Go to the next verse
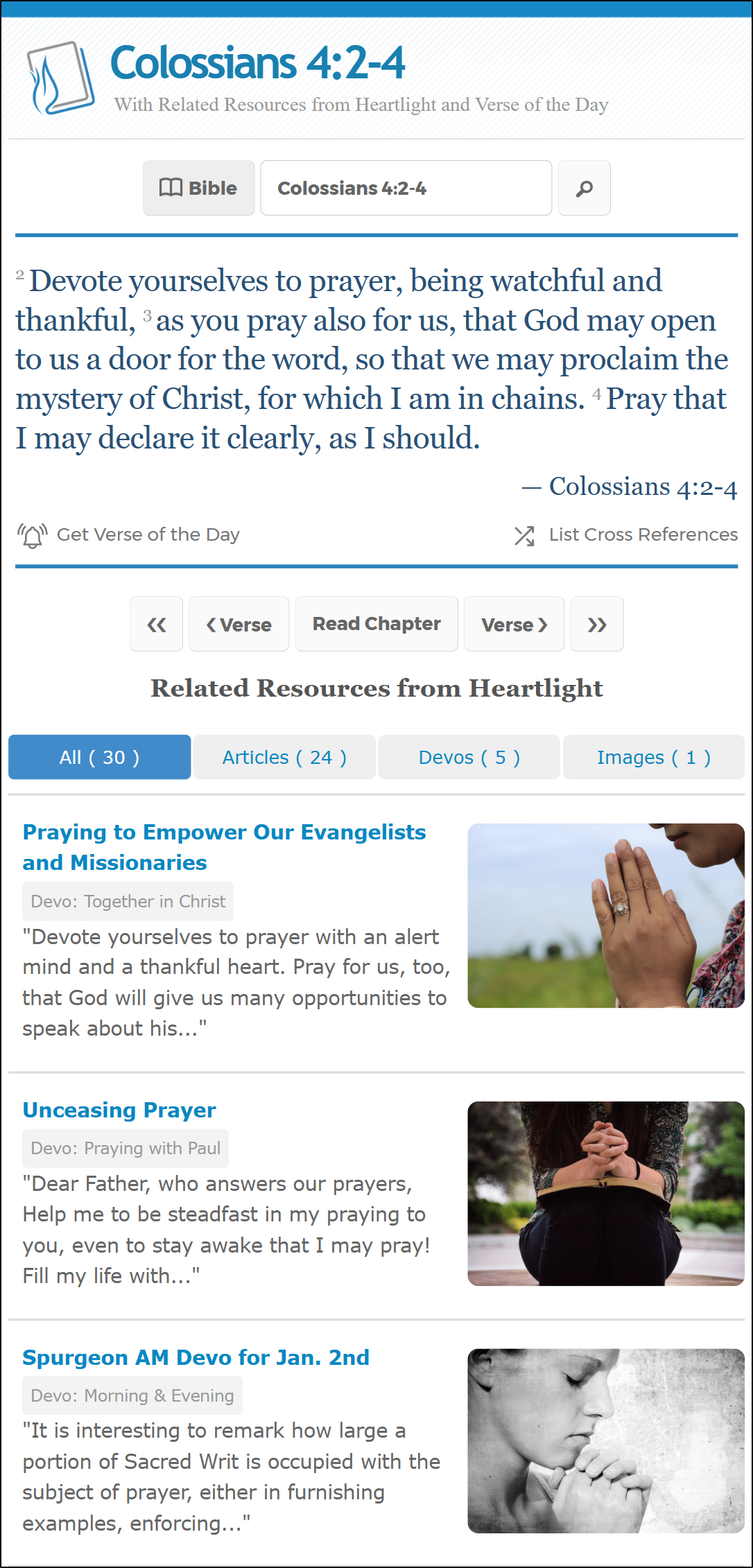 (514, 624)
